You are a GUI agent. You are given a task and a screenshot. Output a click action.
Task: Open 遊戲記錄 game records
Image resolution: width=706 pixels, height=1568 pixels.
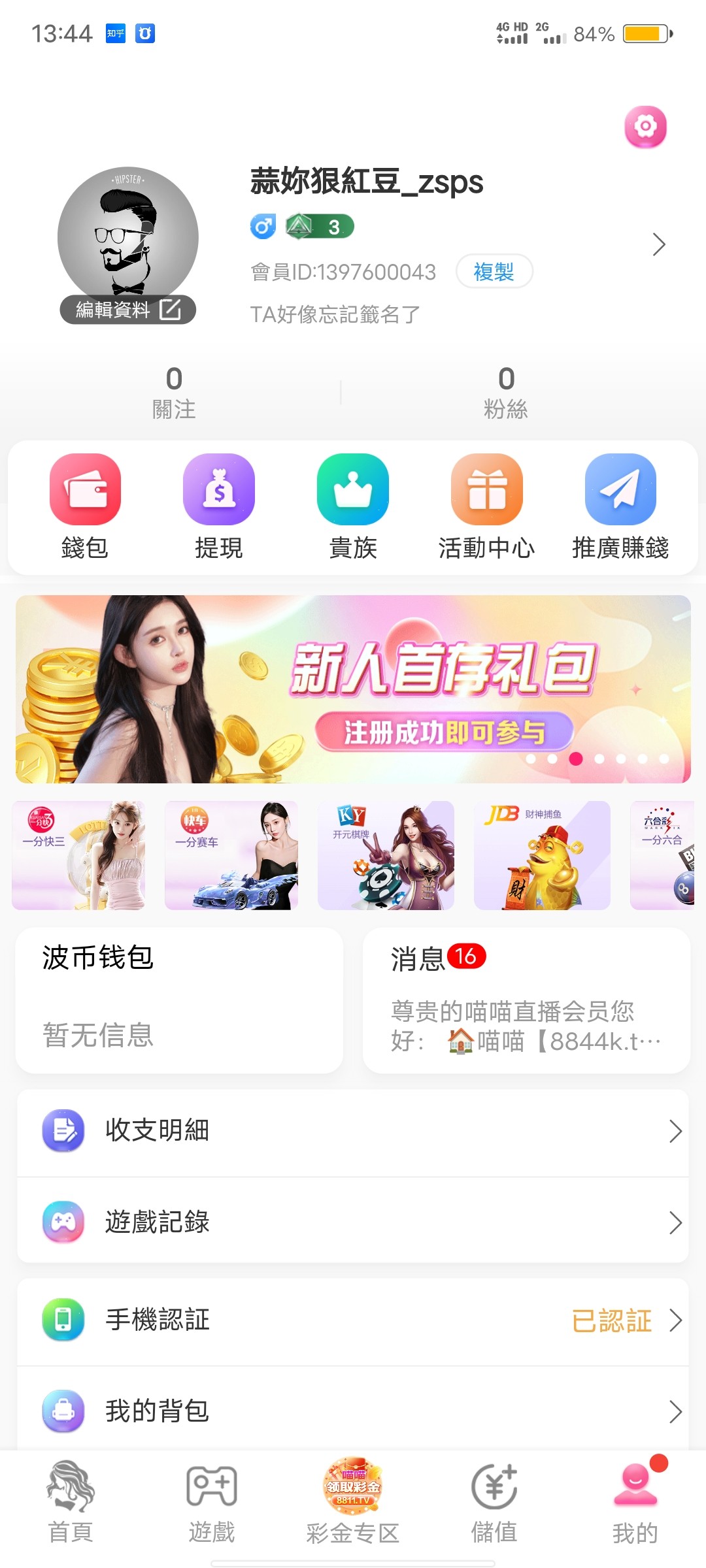353,1222
